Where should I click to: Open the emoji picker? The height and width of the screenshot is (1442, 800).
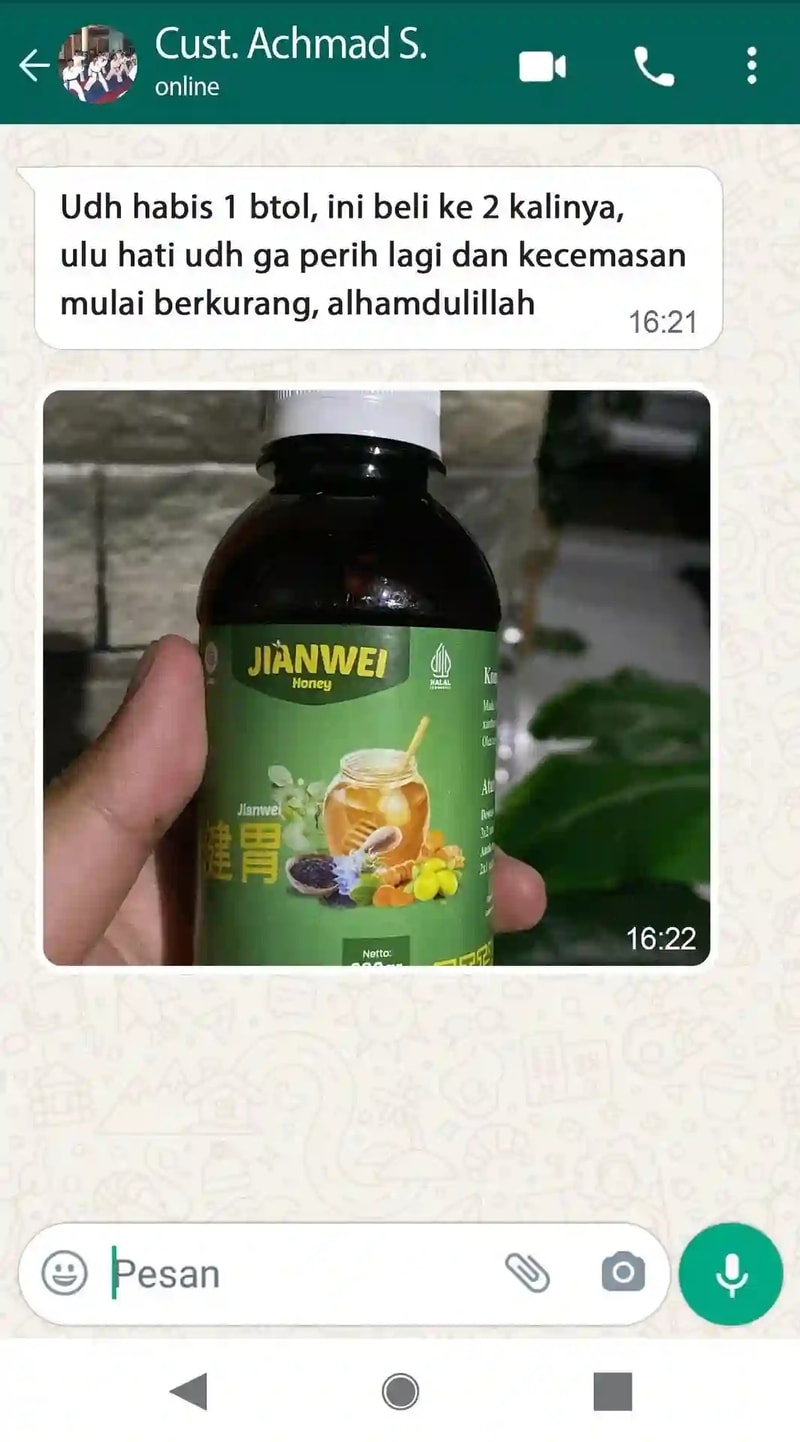pyautogui.click(x=65, y=1274)
